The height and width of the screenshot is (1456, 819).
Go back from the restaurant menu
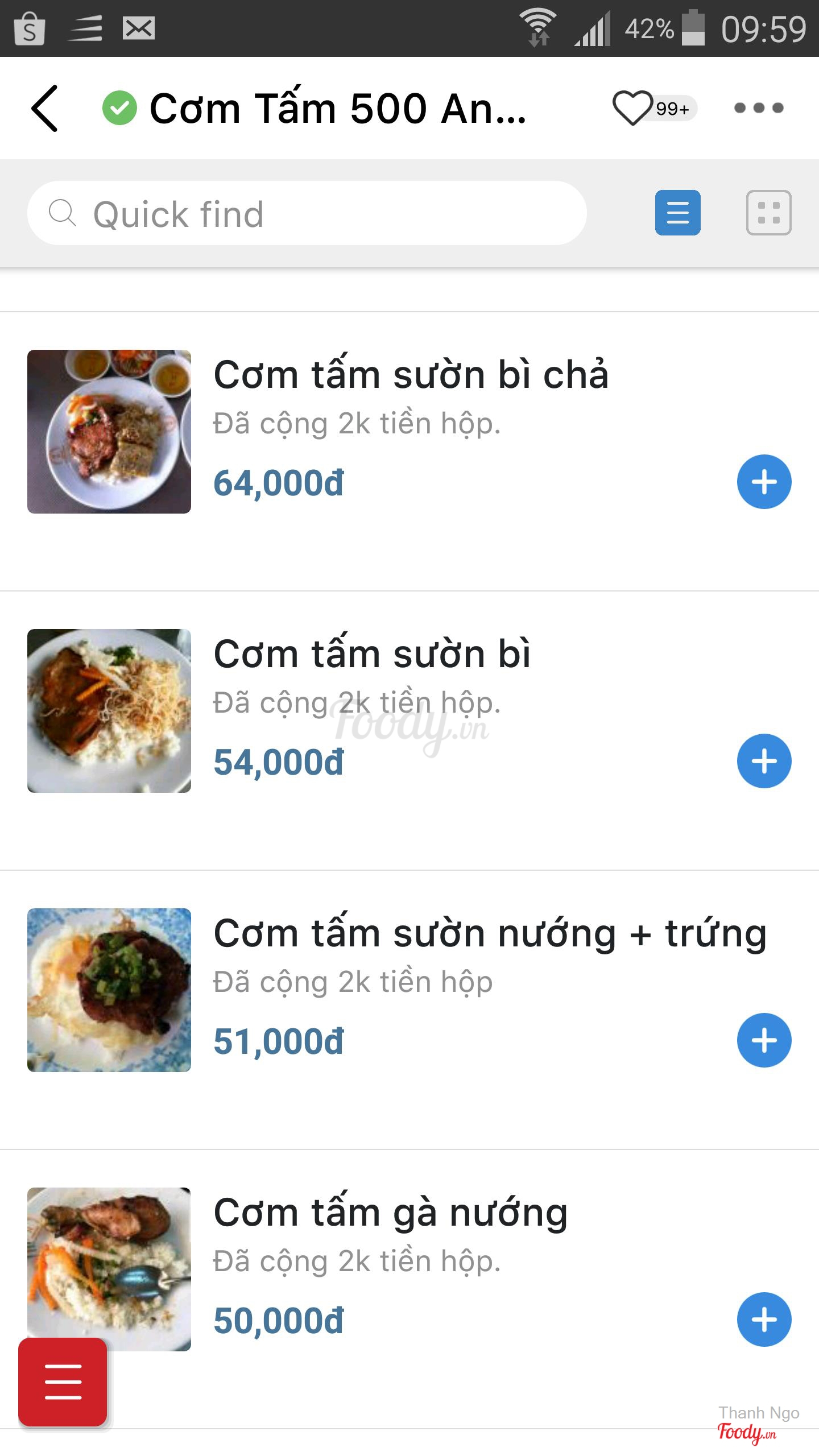pos(45,108)
